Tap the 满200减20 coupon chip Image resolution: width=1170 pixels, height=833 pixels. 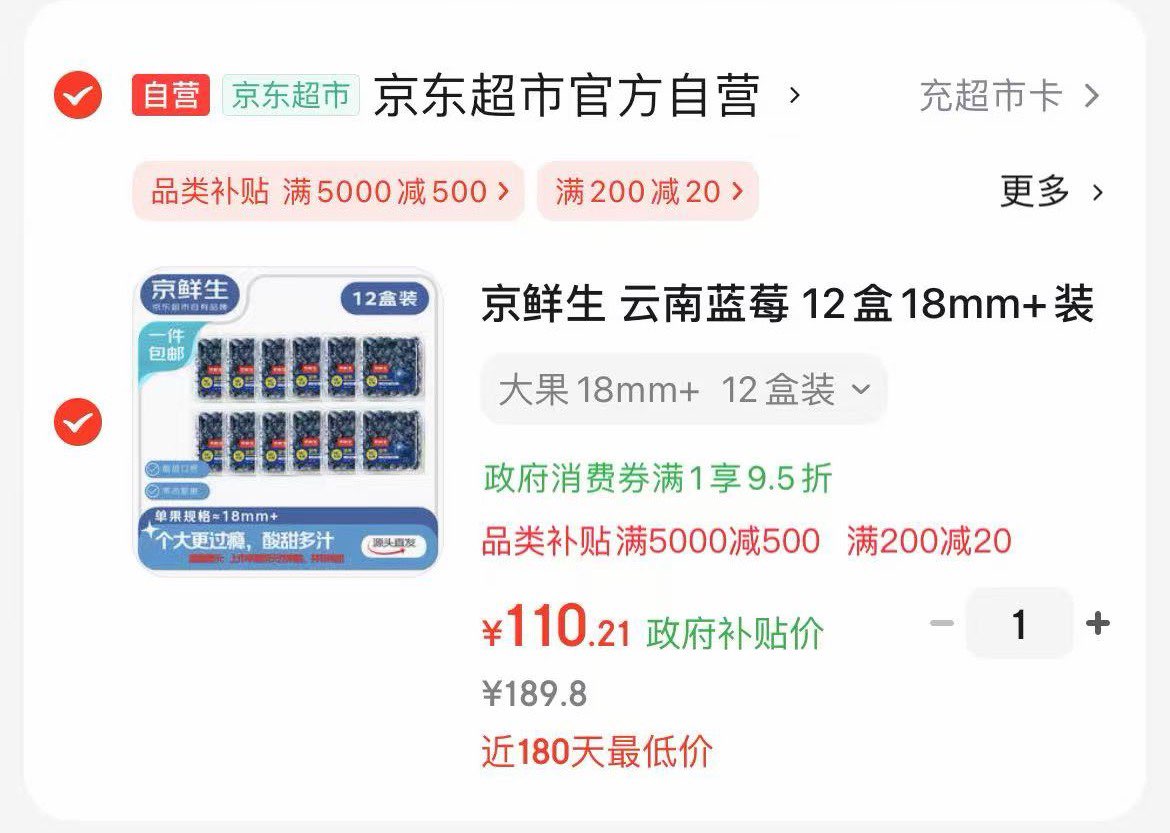[648, 191]
